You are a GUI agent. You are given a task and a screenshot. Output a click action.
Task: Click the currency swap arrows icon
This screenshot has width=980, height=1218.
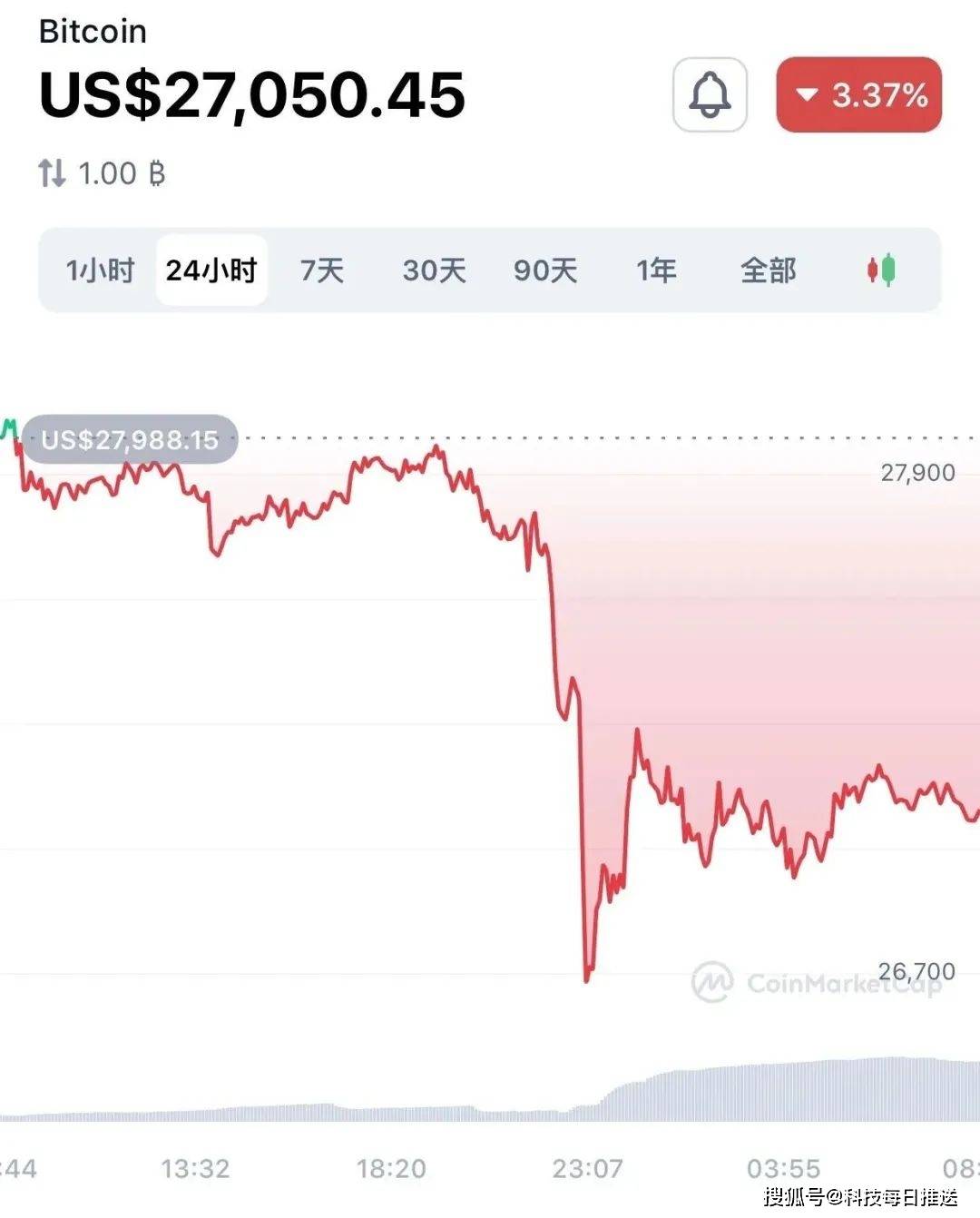pyautogui.click(x=54, y=172)
